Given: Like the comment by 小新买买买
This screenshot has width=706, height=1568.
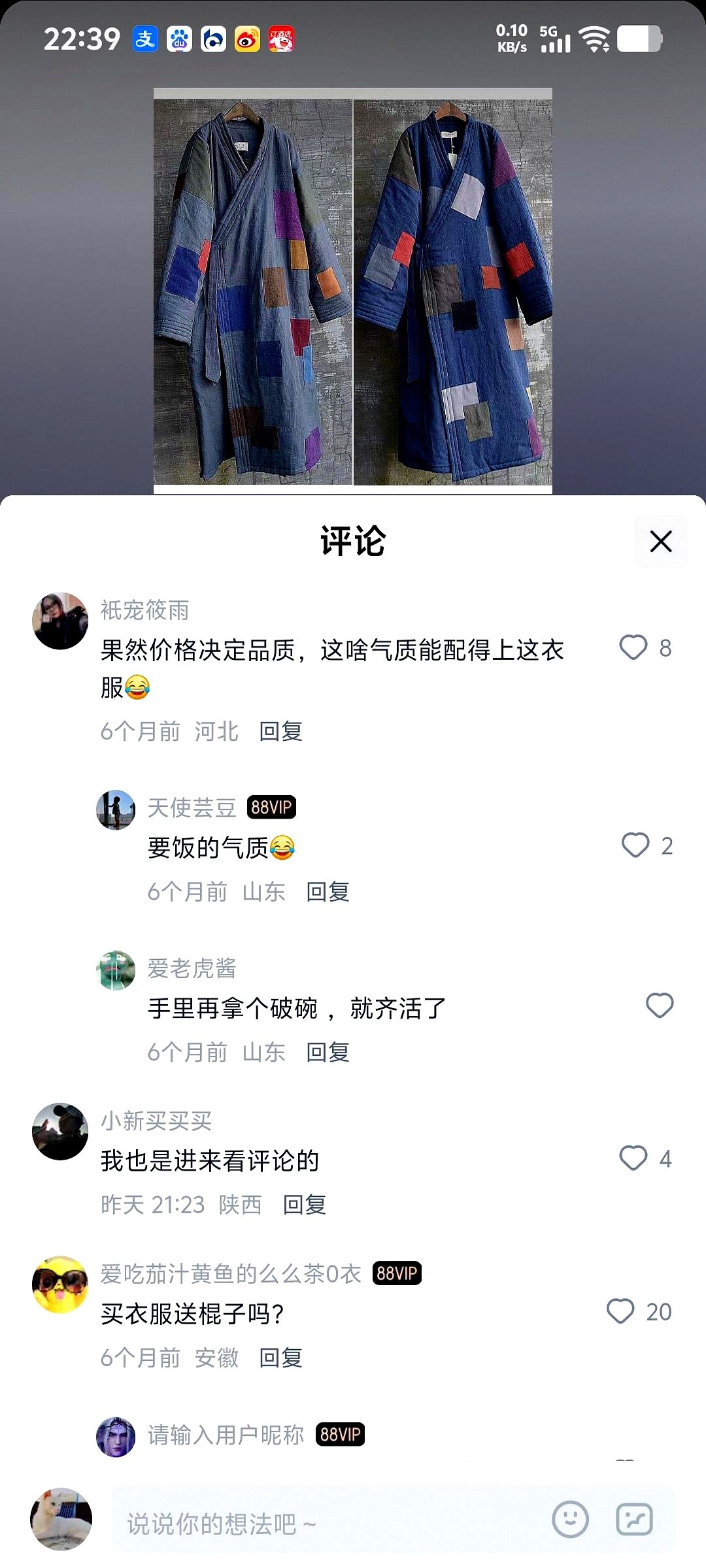Looking at the screenshot, I should pyautogui.click(x=633, y=1158).
